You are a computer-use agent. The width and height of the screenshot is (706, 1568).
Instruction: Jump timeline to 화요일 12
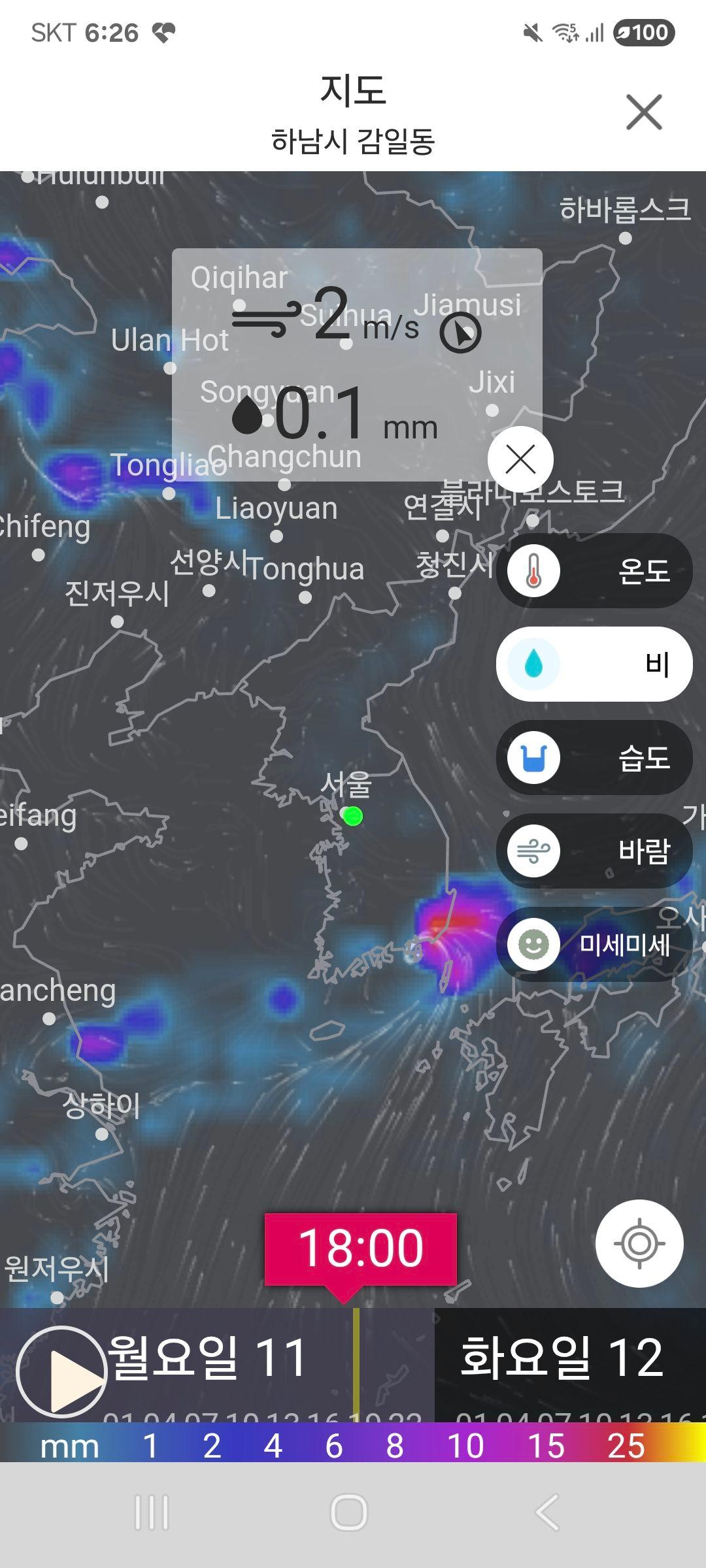[562, 1358]
